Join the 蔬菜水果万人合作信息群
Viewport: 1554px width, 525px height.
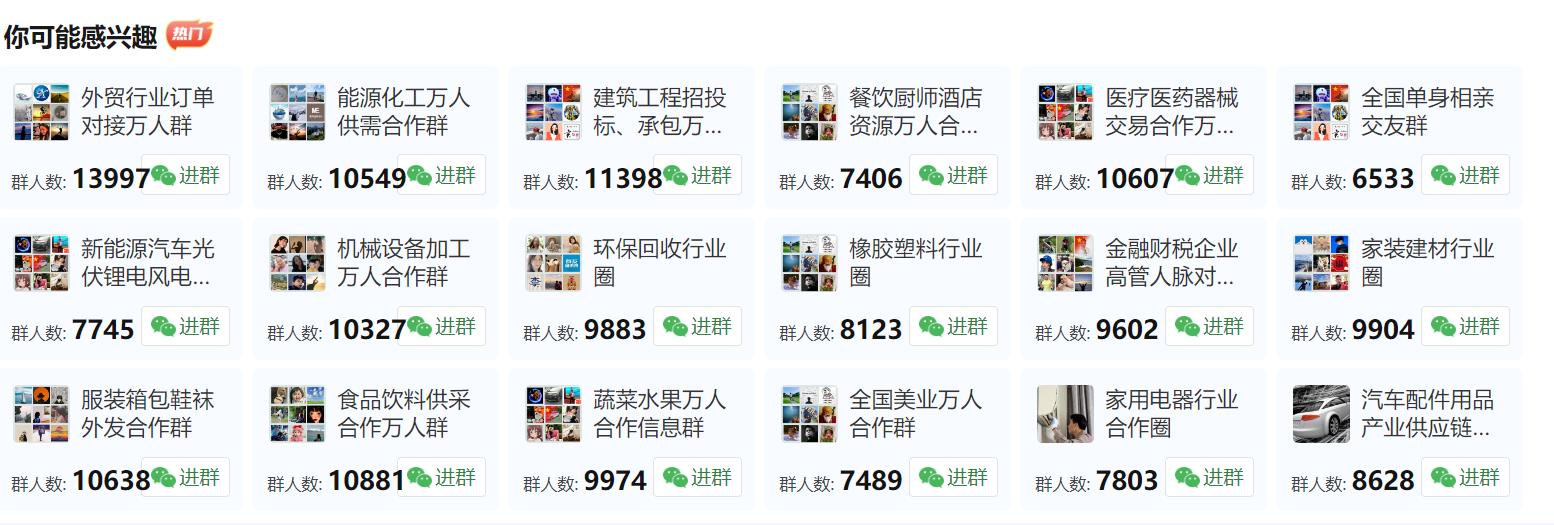(698, 477)
